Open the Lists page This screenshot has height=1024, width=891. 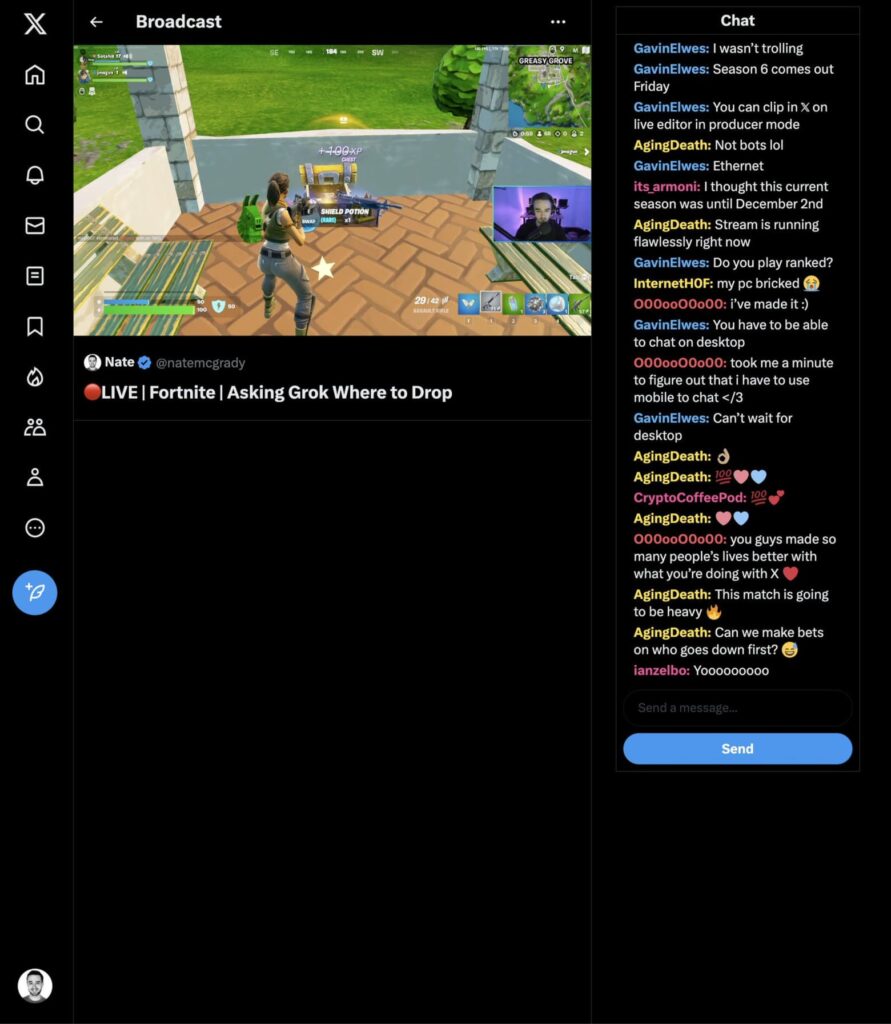point(35,276)
